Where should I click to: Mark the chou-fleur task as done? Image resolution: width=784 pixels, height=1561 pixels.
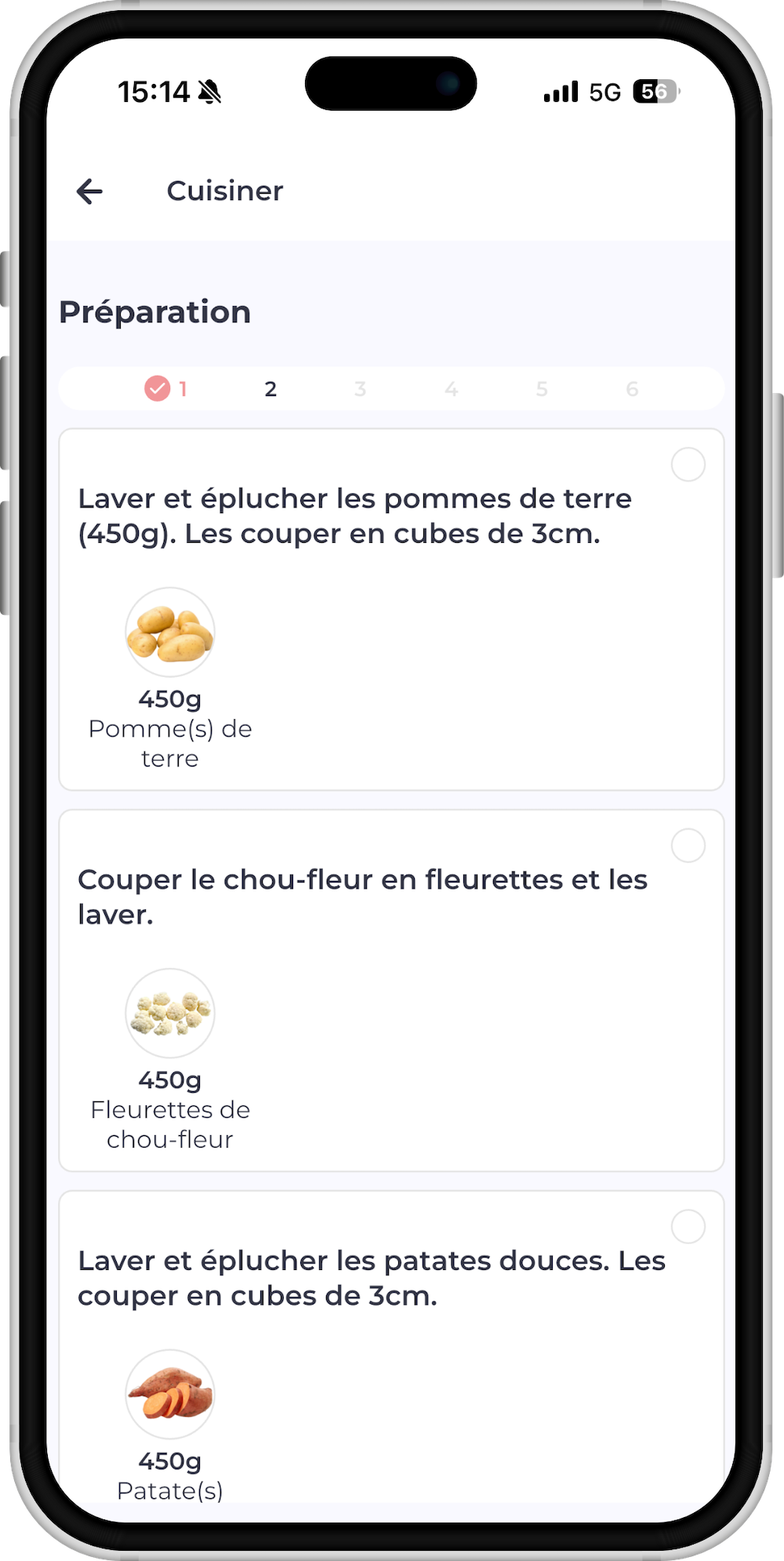688,846
